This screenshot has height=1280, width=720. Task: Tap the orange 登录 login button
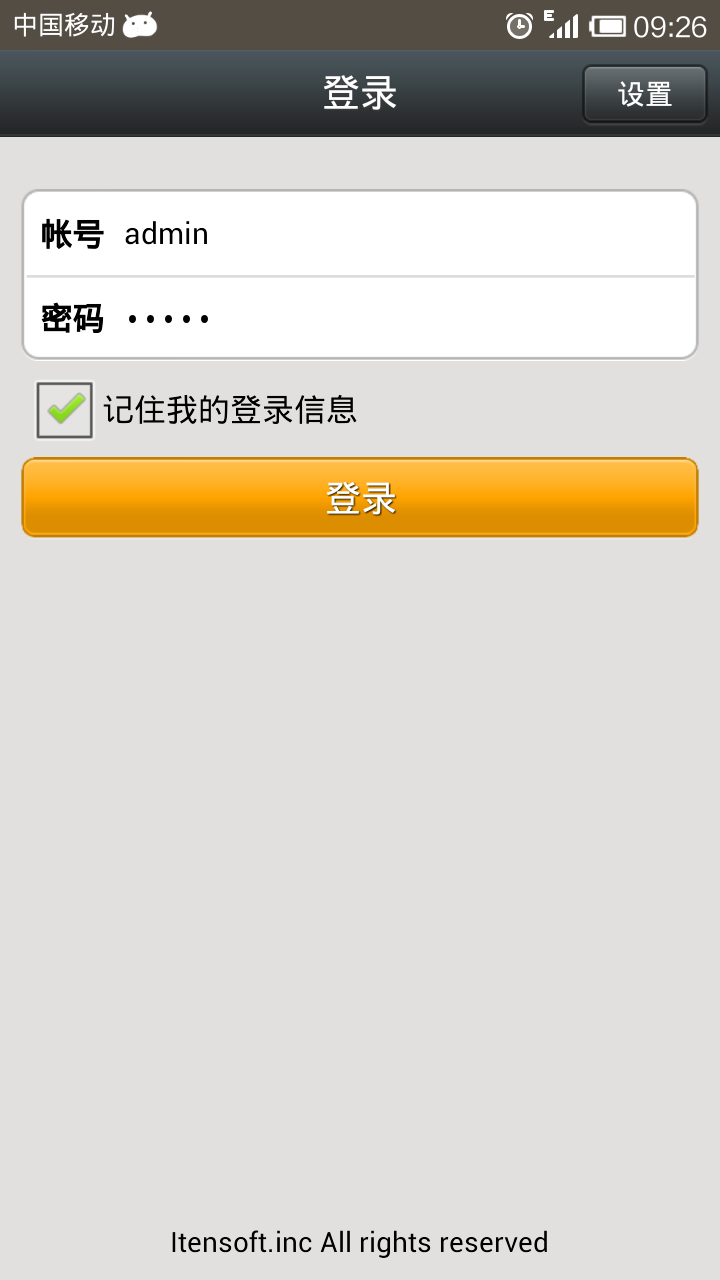pyautogui.click(x=360, y=497)
